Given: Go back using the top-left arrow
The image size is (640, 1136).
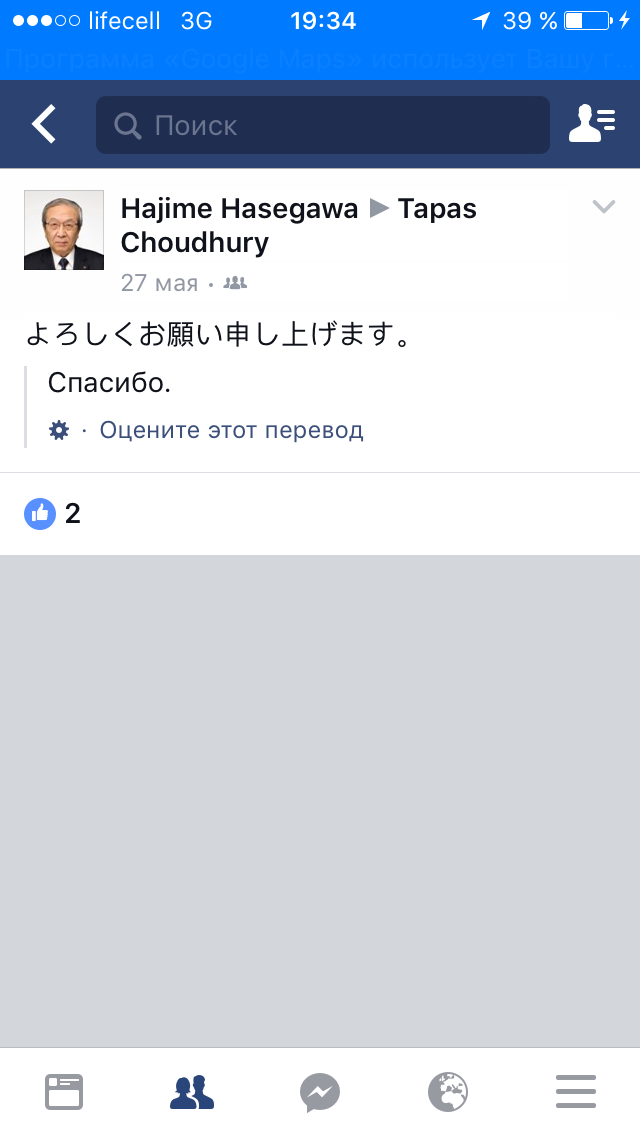Looking at the screenshot, I should (44, 124).
